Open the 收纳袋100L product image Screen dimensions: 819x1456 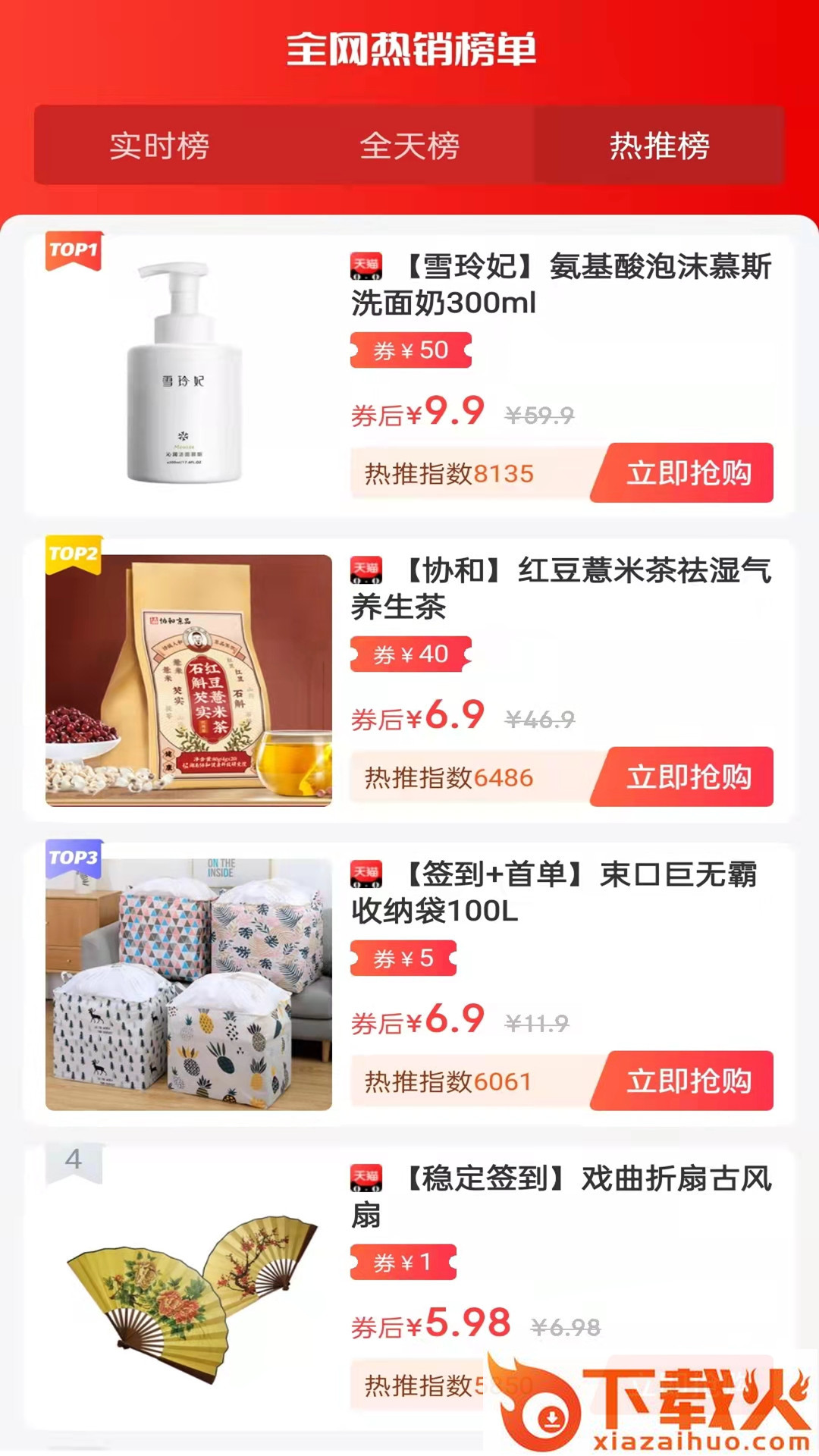pos(188,984)
